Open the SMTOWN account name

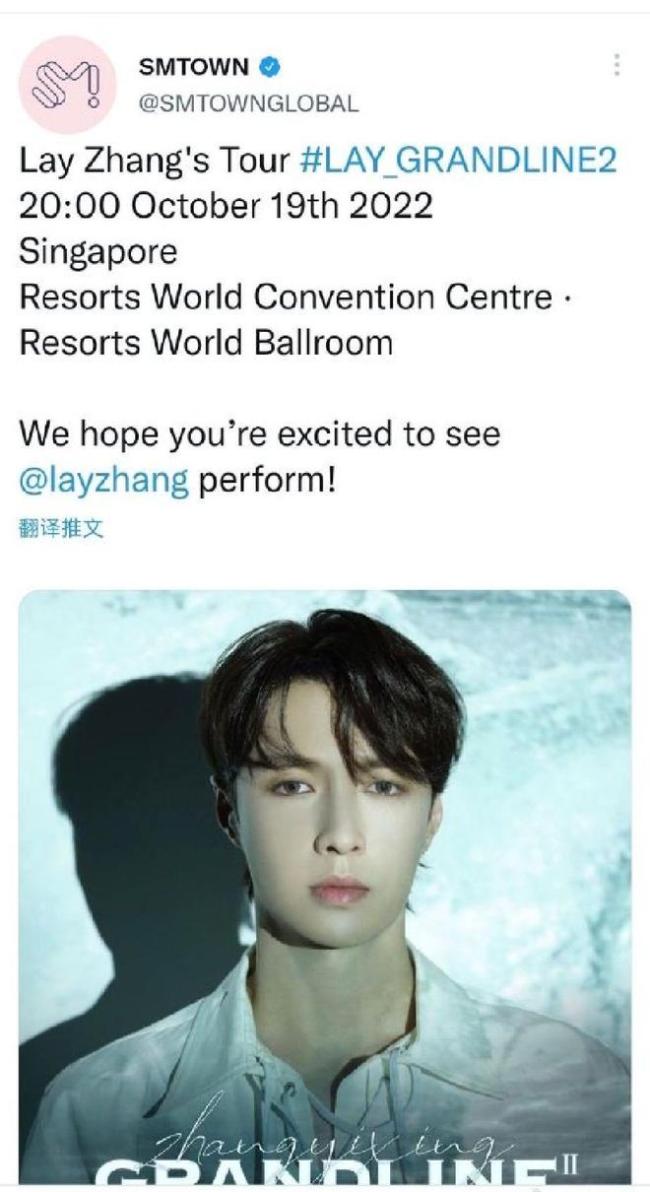click(194, 68)
